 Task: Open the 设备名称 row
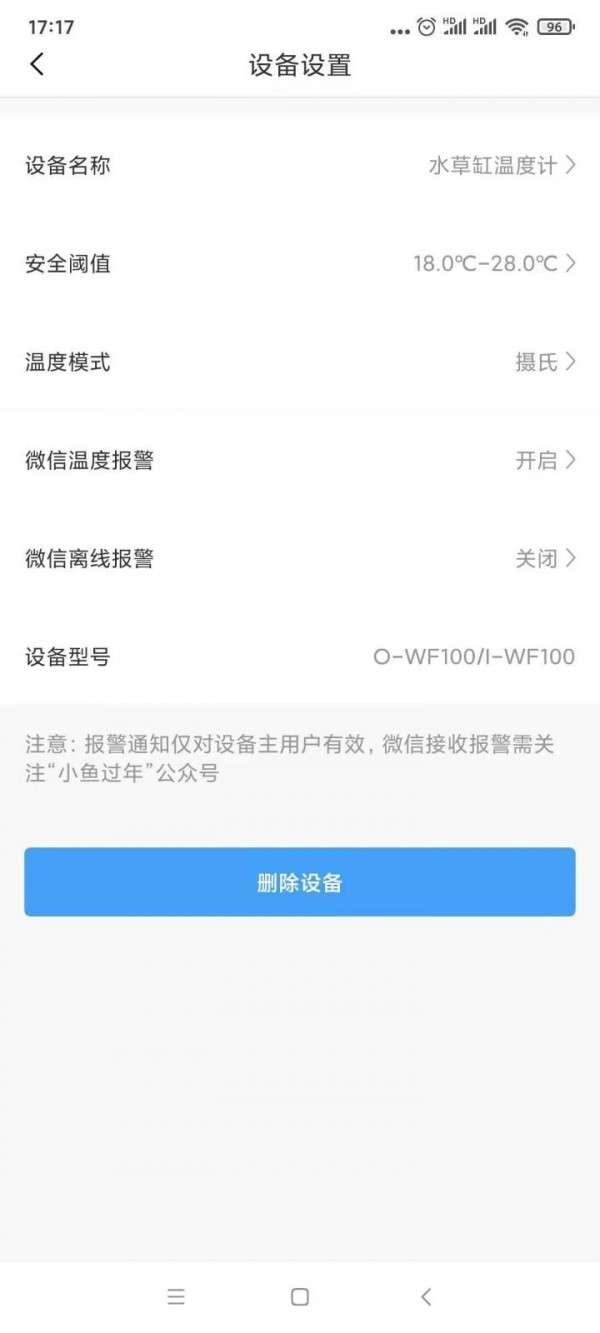(300, 166)
